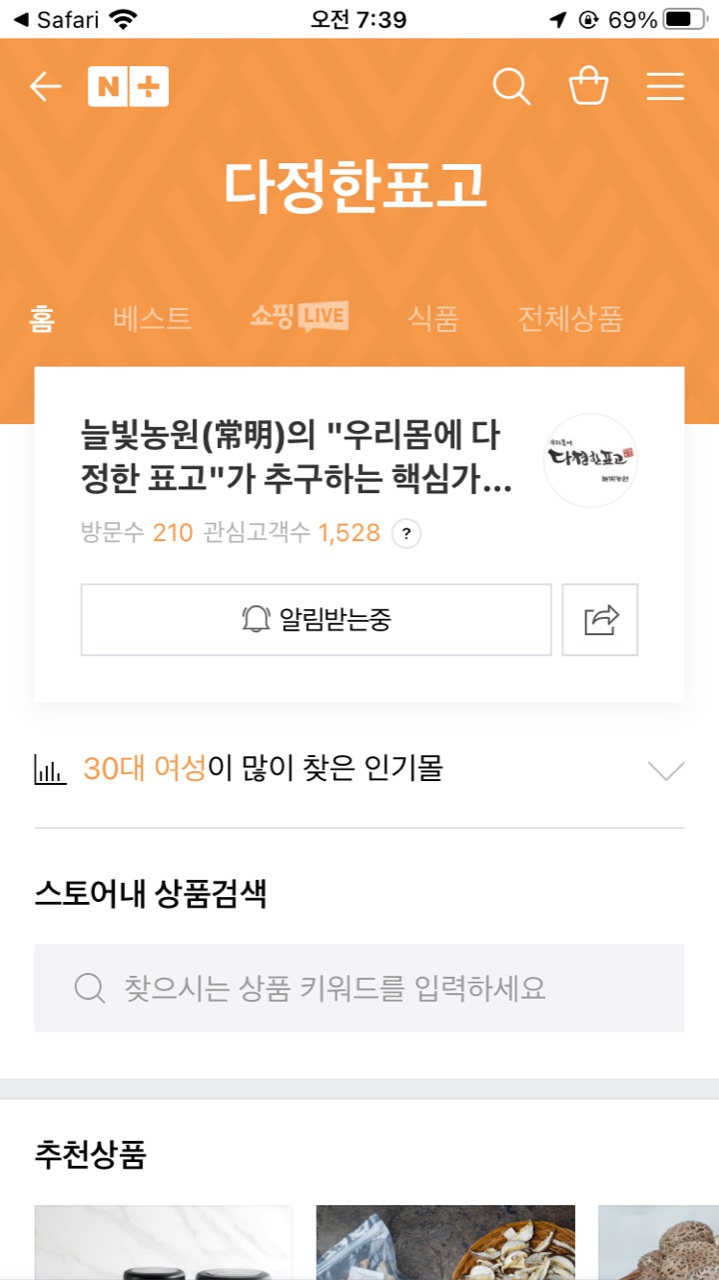Viewport: 719px width, 1280px height.
Task: Return to Safari via status bar
Action: pos(58,19)
